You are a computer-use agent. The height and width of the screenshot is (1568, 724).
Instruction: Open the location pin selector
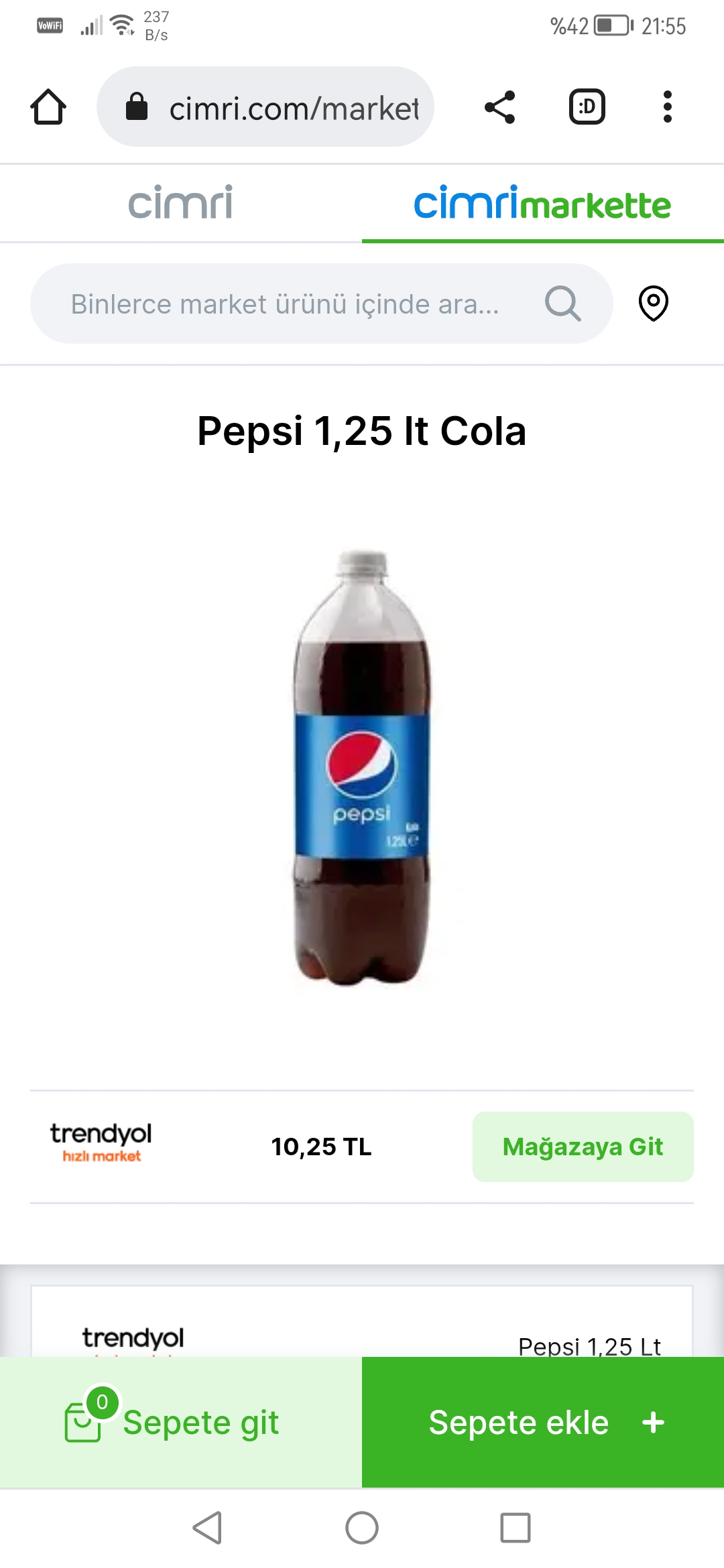(x=653, y=304)
